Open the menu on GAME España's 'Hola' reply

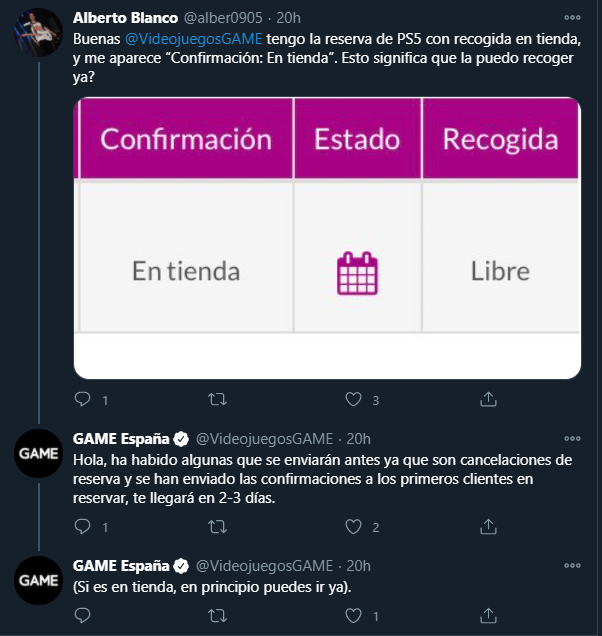(571, 439)
